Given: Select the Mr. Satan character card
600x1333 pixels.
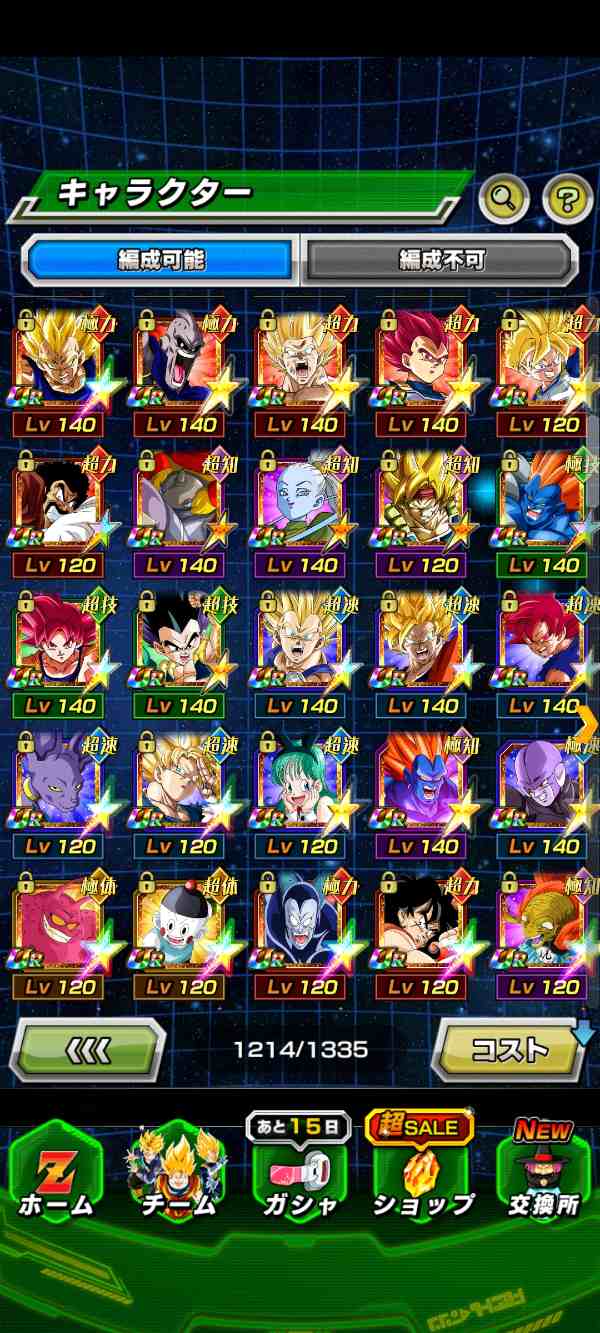Looking at the screenshot, I should coord(58,510).
